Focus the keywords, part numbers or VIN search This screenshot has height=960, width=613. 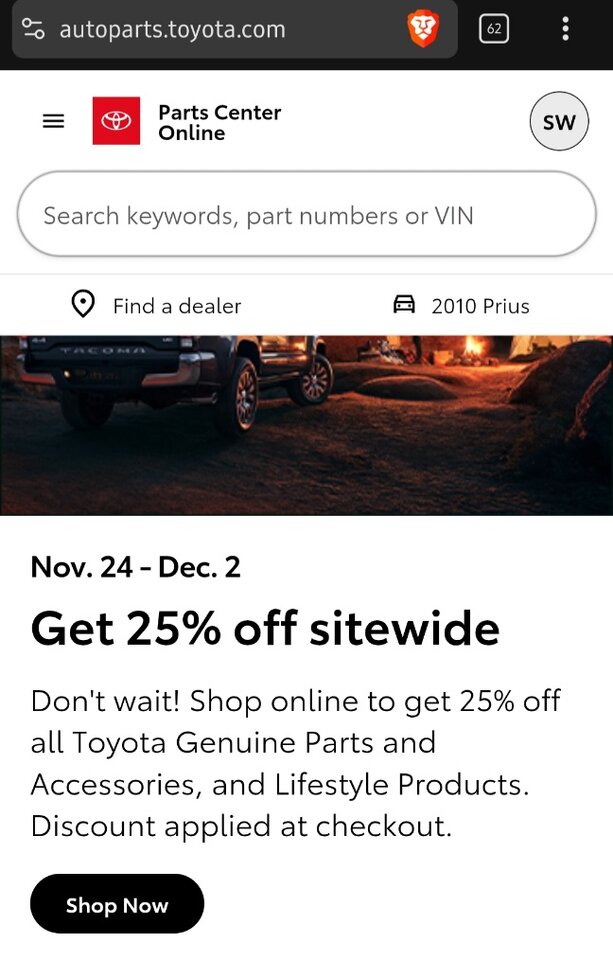point(306,215)
